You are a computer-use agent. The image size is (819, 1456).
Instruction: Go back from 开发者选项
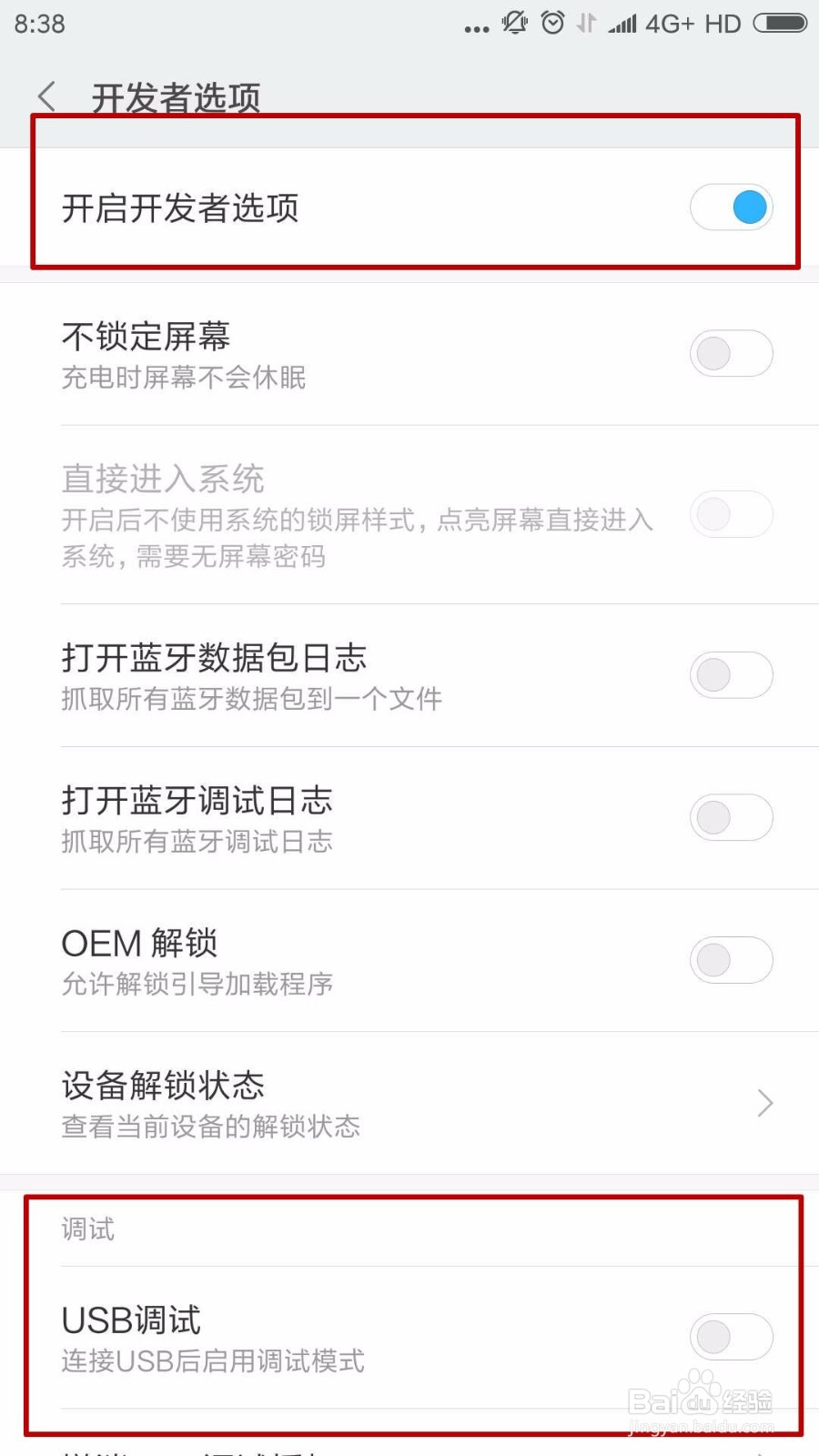click(47, 96)
